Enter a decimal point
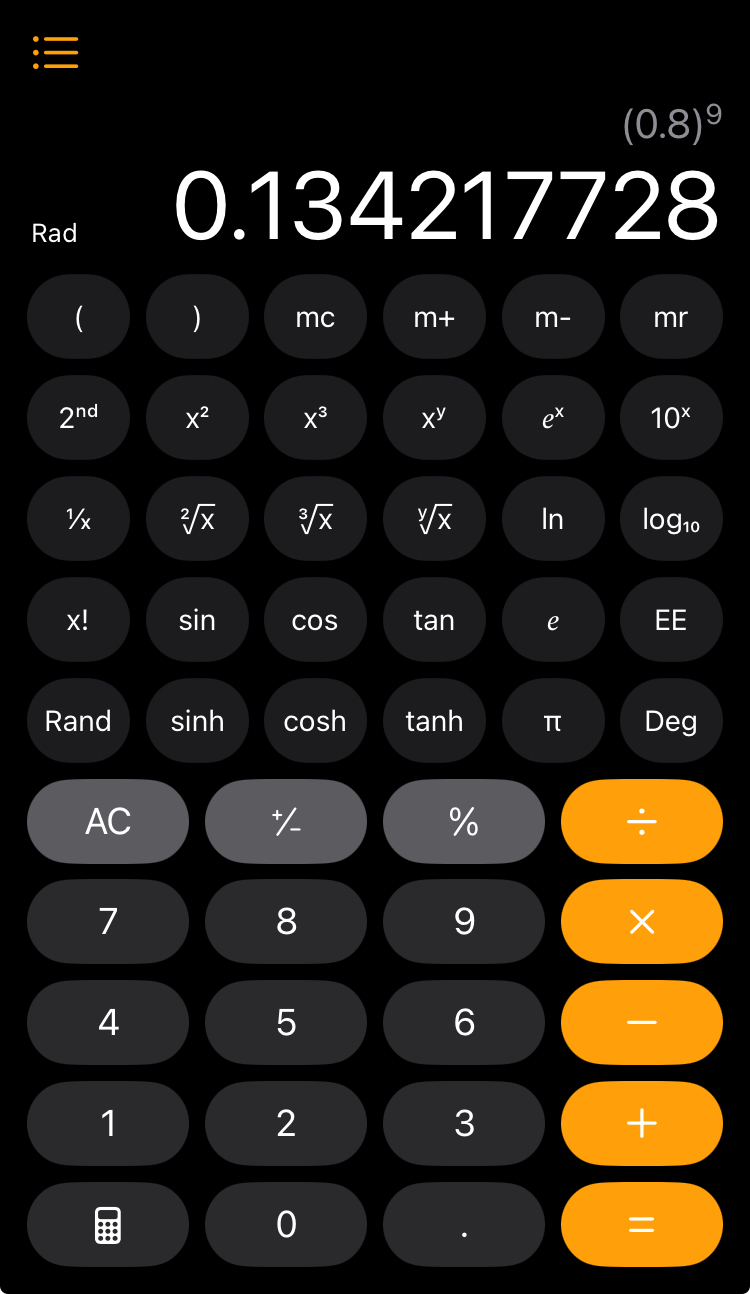 coord(464,1224)
